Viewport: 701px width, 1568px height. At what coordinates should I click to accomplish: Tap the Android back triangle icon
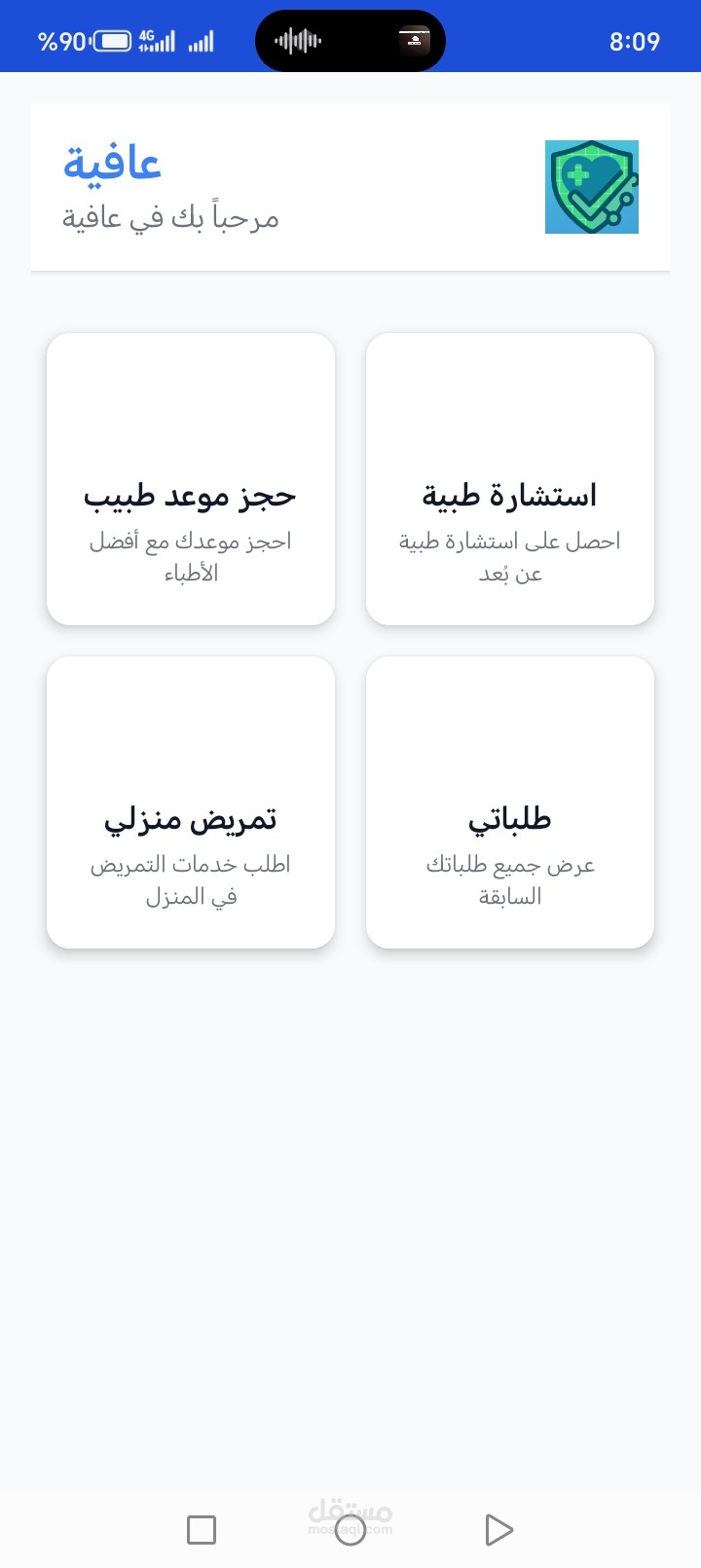499,1529
